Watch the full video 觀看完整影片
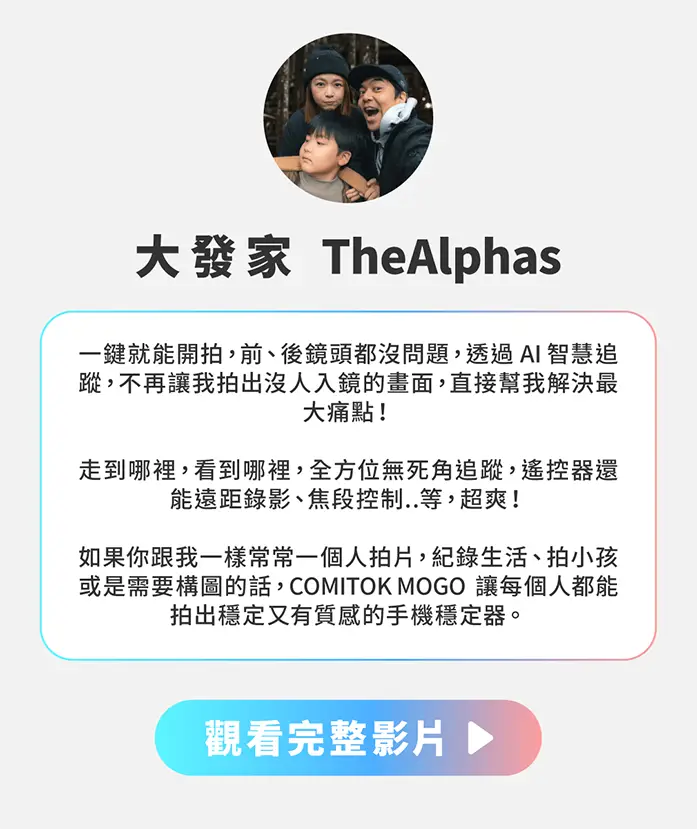Image resolution: width=697 pixels, height=829 pixels. click(348, 738)
